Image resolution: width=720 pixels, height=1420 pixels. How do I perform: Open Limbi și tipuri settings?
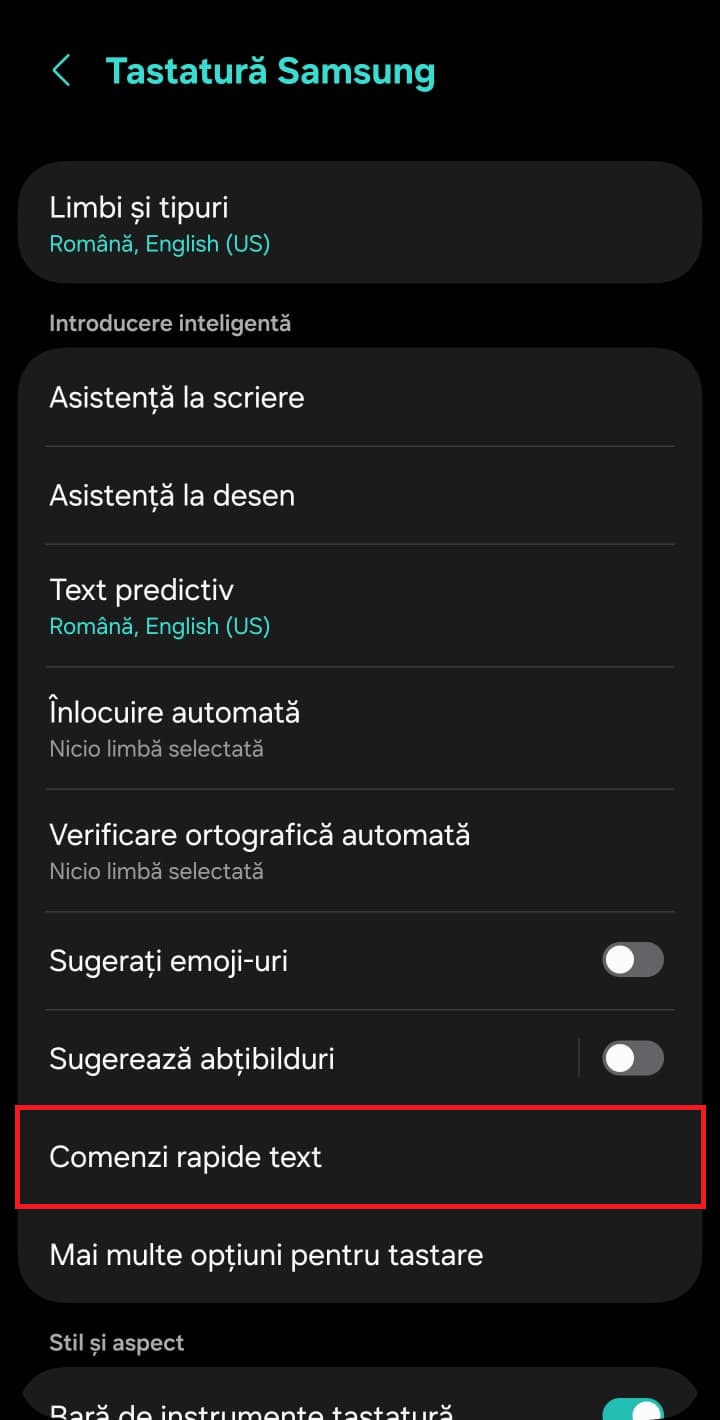[x=360, y=223]
